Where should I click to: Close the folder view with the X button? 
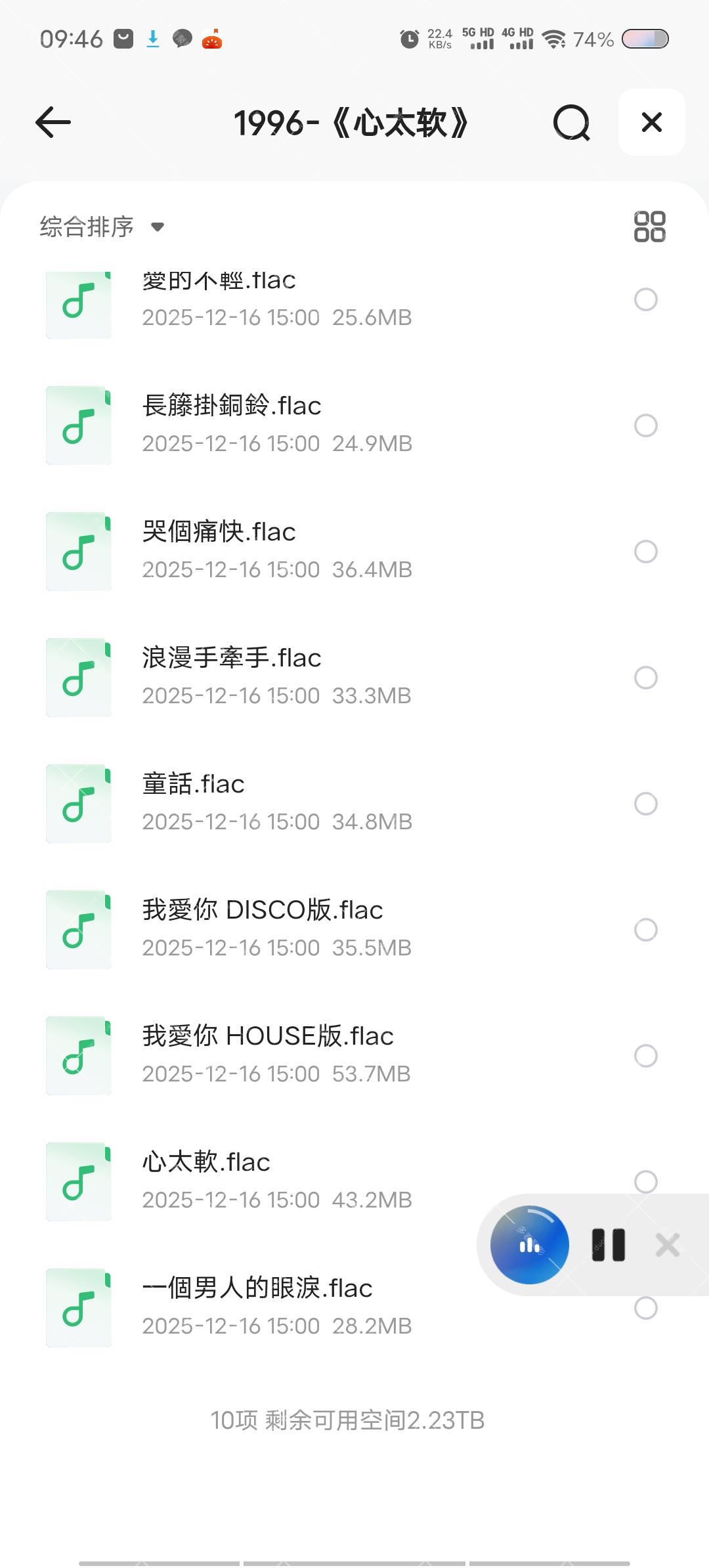pyautogui.click(x=651, y=123)
